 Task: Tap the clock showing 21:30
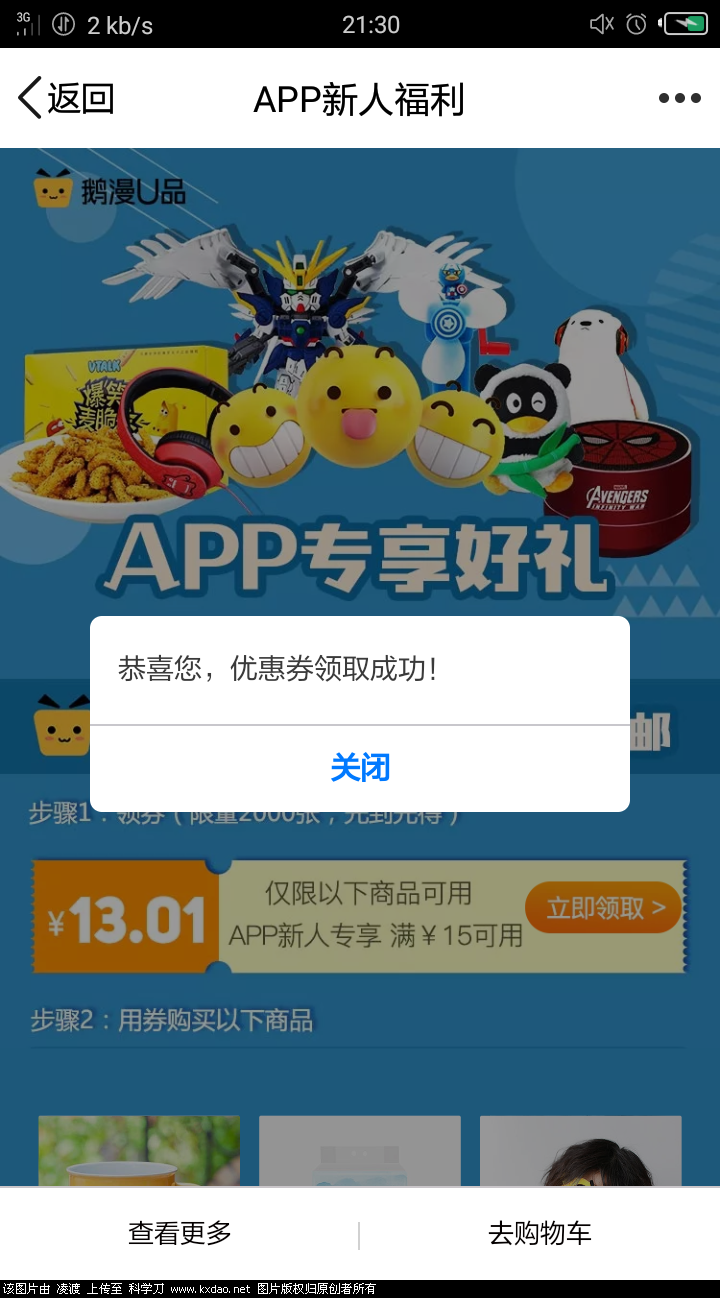tap(371, 25)
